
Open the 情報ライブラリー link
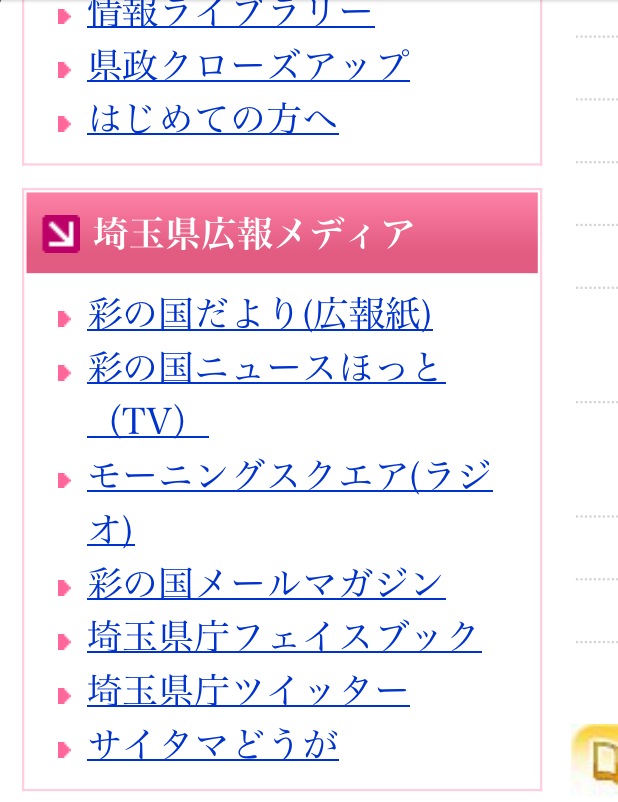point(230,14)
